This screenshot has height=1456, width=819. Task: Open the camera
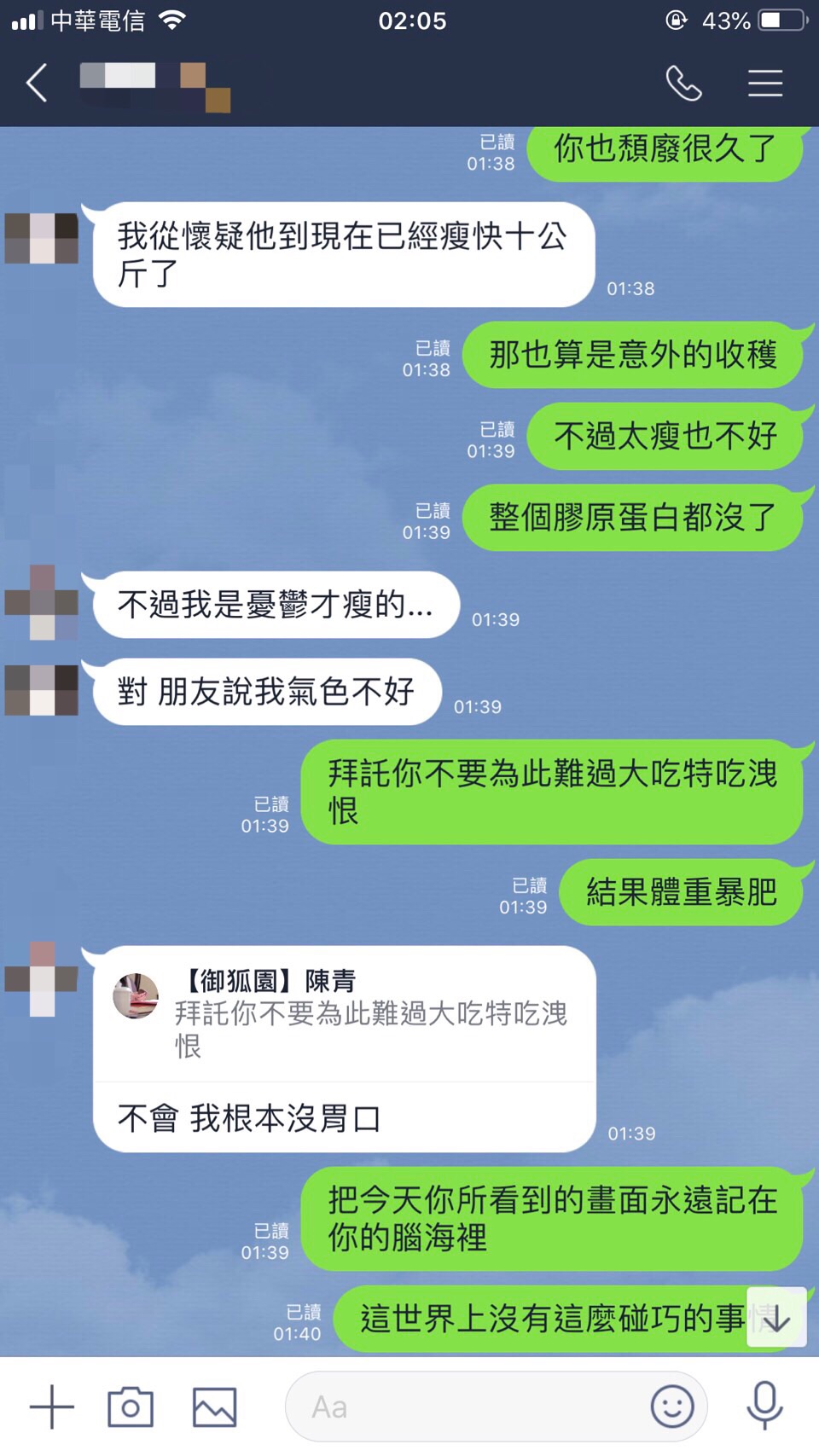[131, 1407]
